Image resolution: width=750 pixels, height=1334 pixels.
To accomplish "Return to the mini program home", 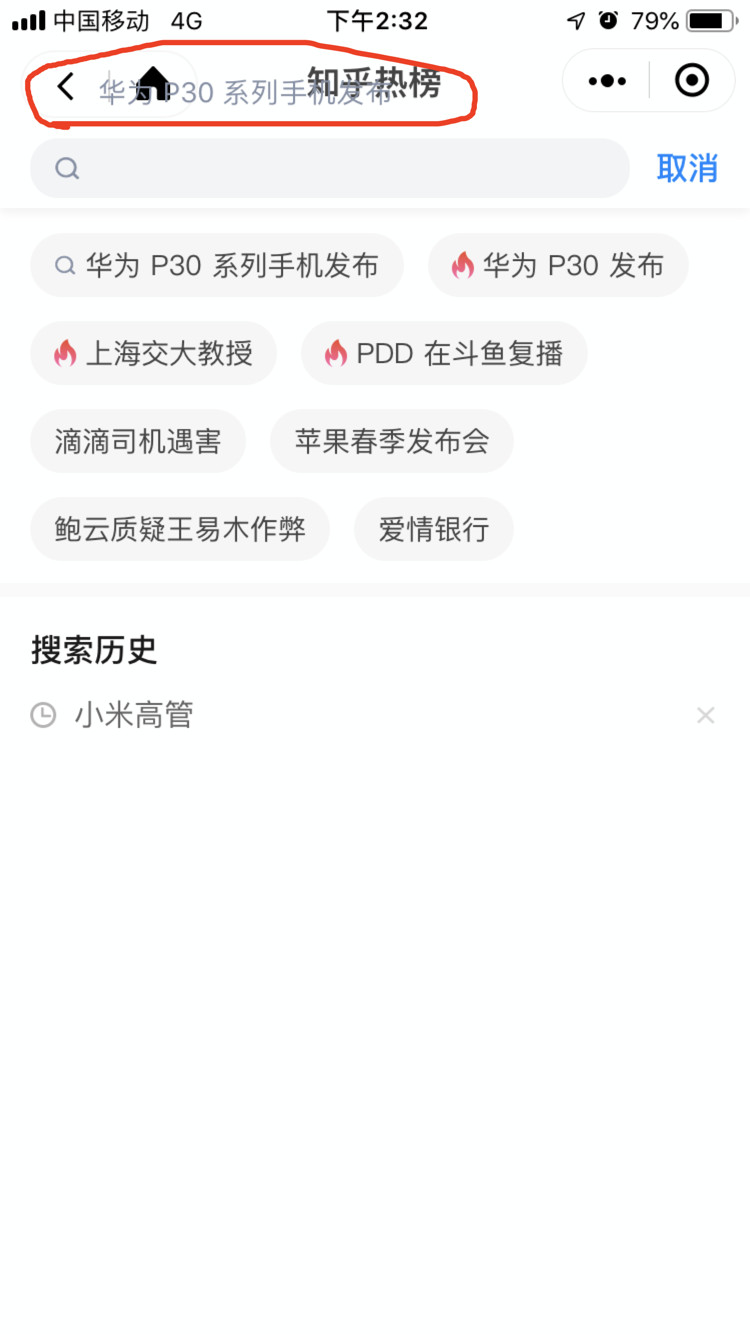I will point(152,84).
